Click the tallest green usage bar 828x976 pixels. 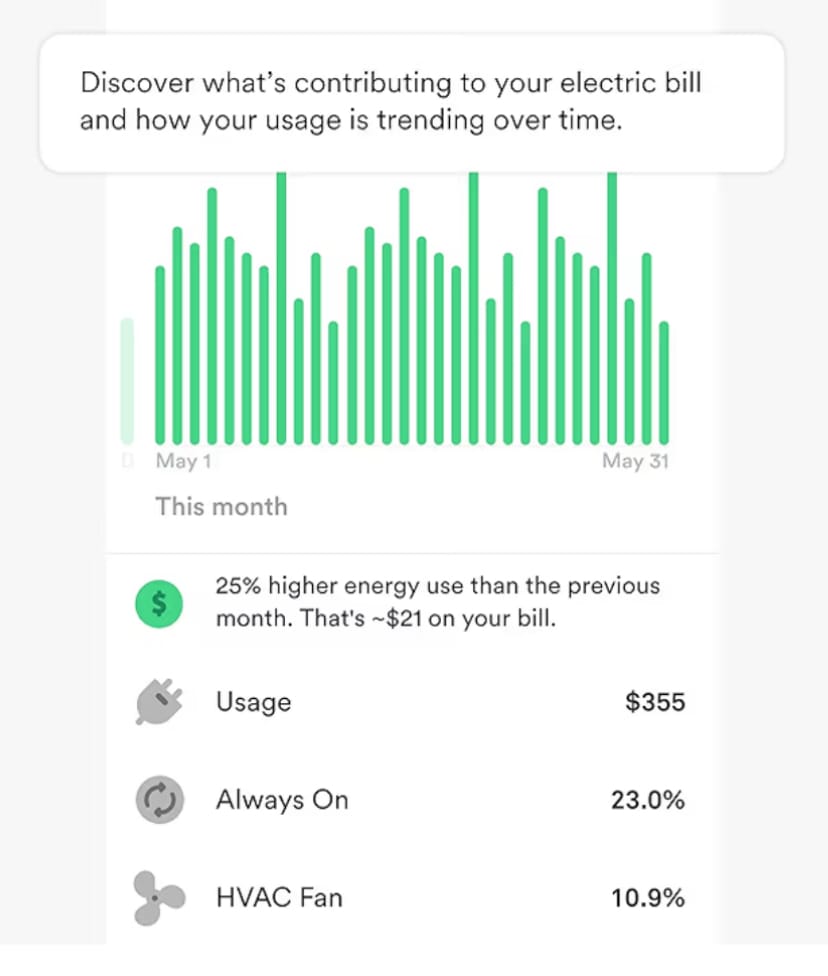[x=282, y=300]
